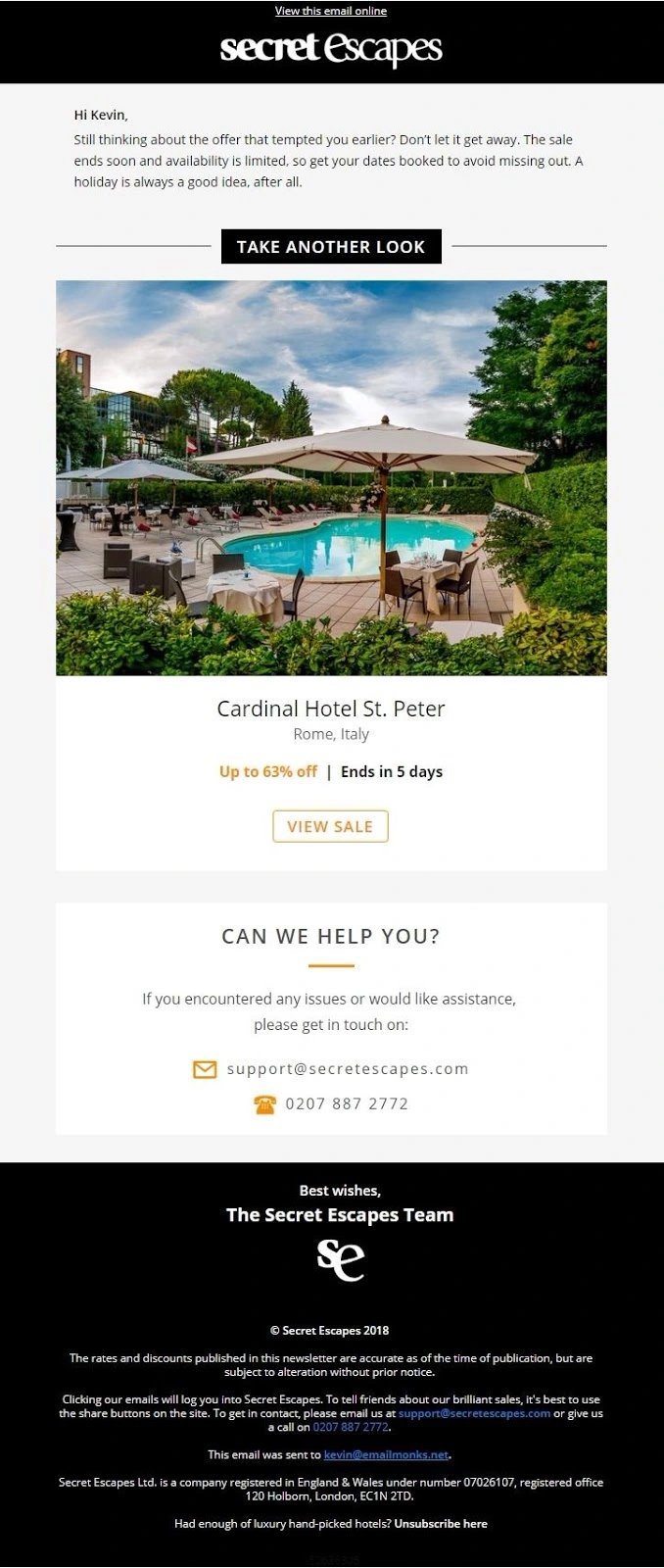Image resolution: width=664 pixels, height=1568 pixels.
Task: Open the Cardinal Hotel St. Peter photo
Action: click(x=331, y=477)
